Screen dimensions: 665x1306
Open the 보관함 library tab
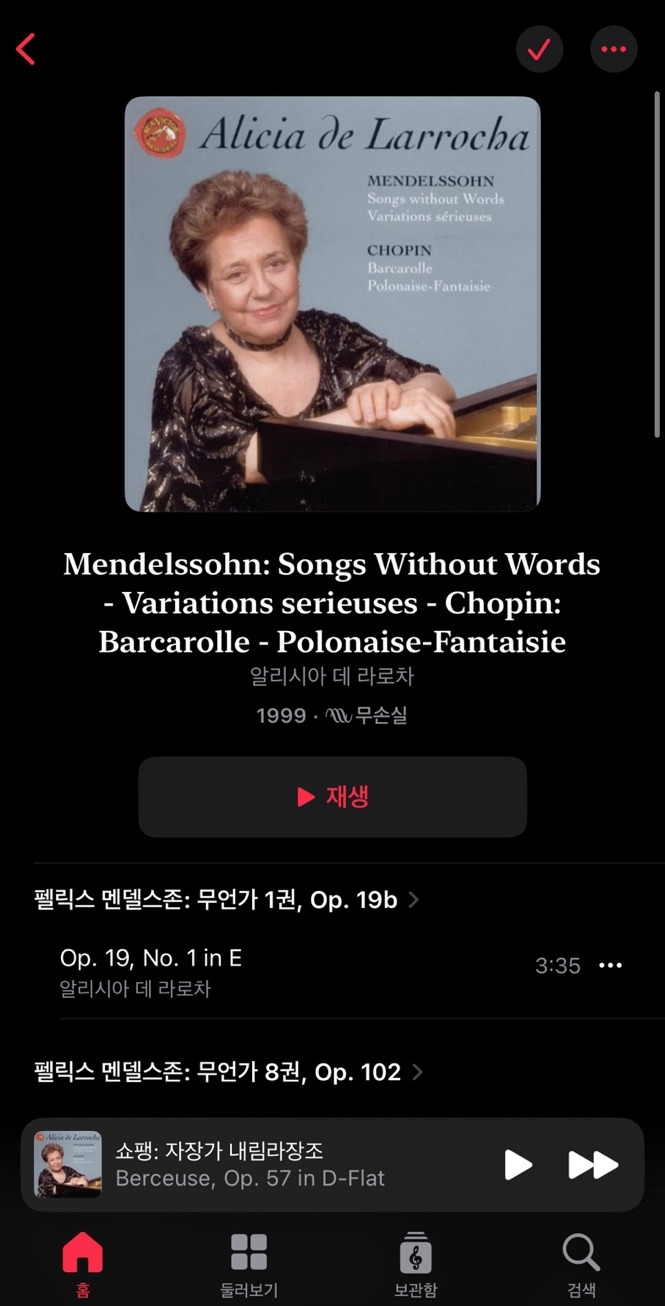(x=415, y=1263)
